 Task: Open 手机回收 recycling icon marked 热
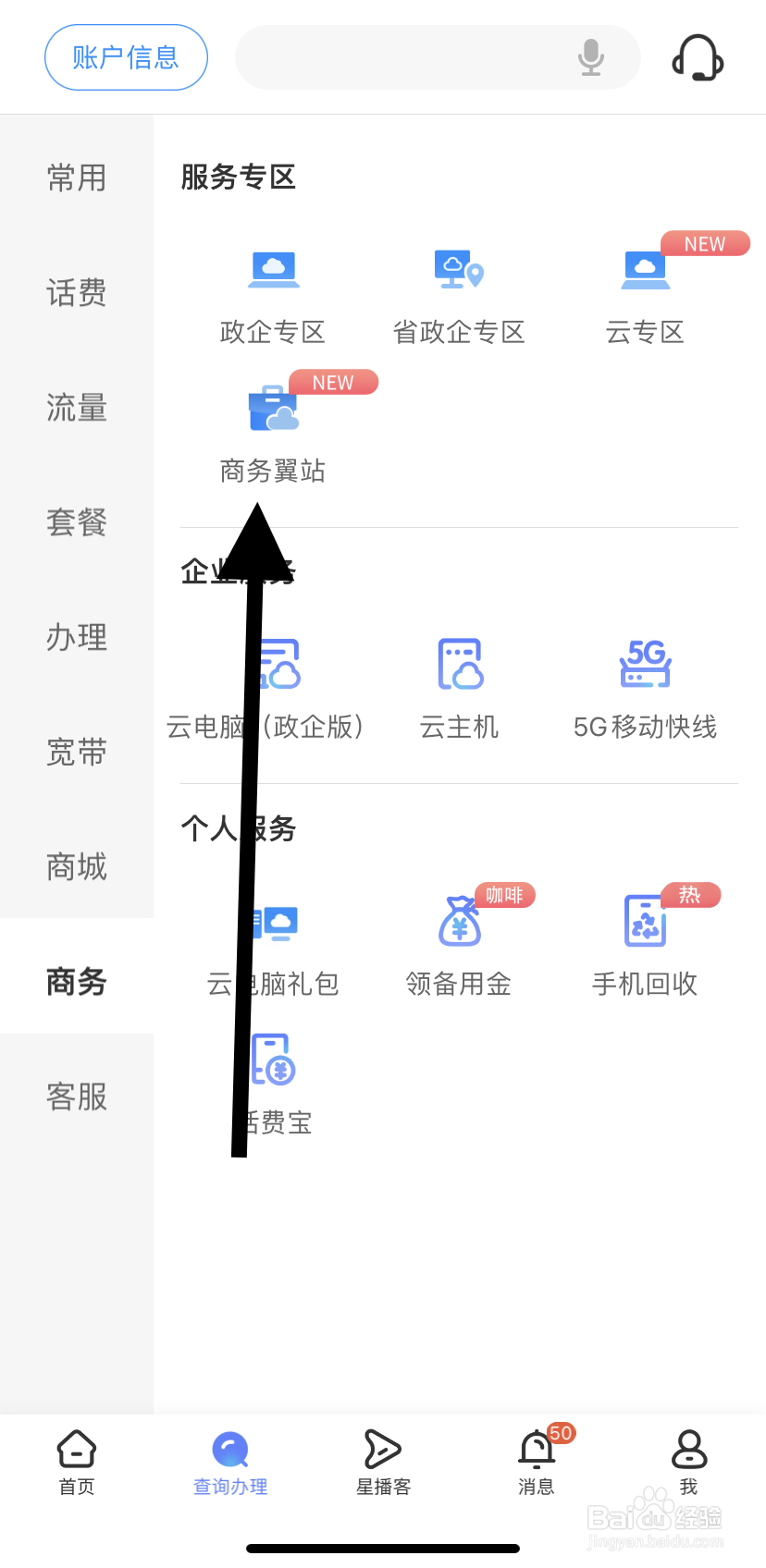pyautogui.click(x=645, y=921)
